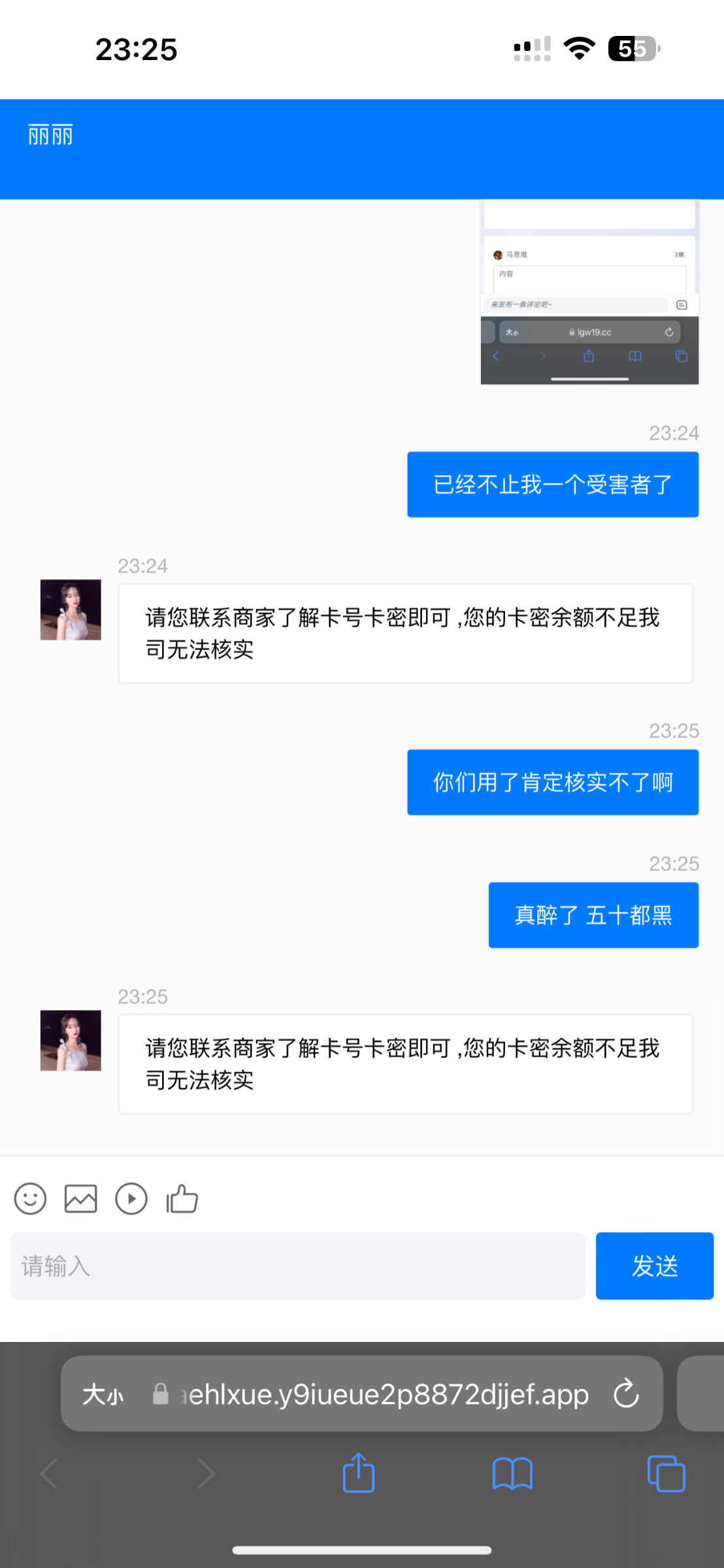Show all open tabs via tabs icon
The image size is (724, 1568).
665,1473
